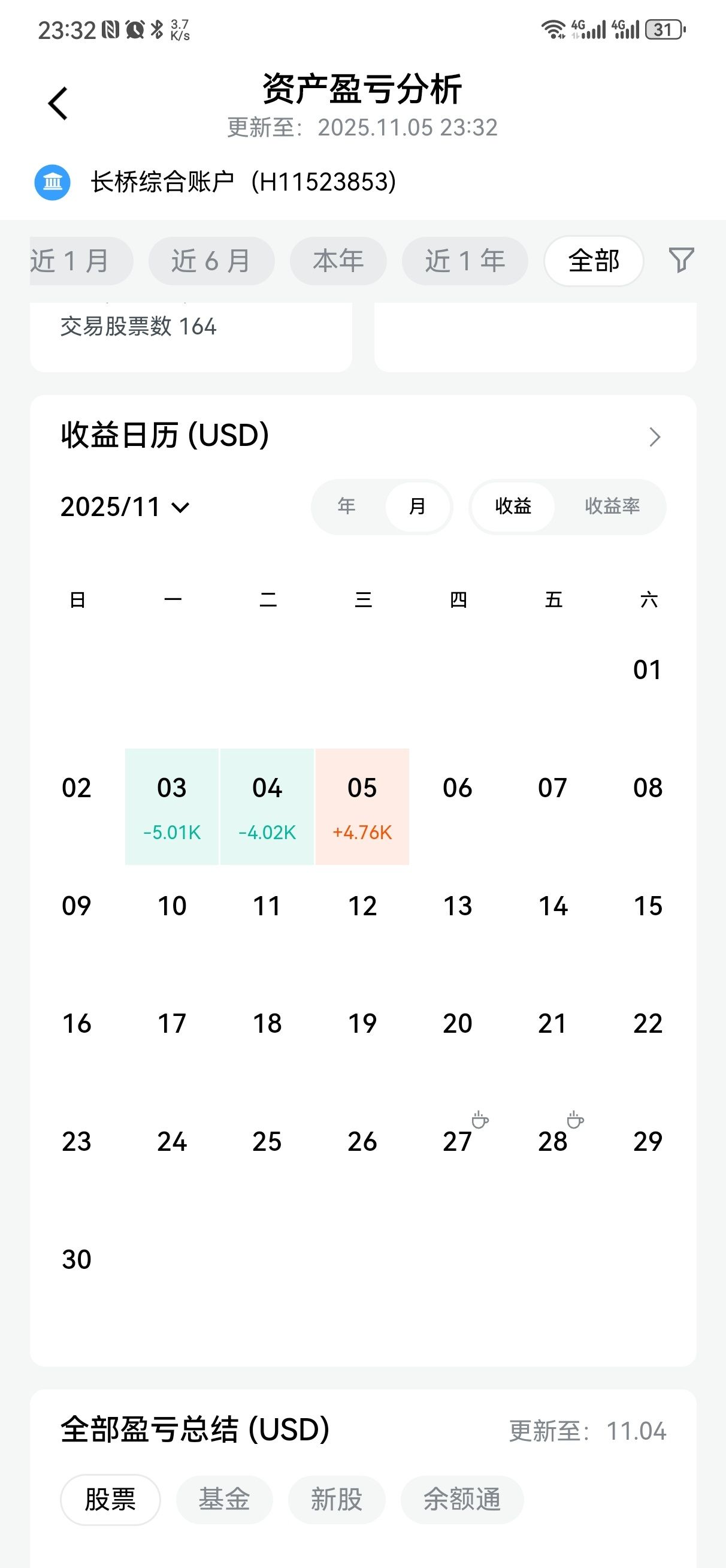Select the 股票 tab
This screenshot has width=726, height=1568.
[x=110, y=1499]
